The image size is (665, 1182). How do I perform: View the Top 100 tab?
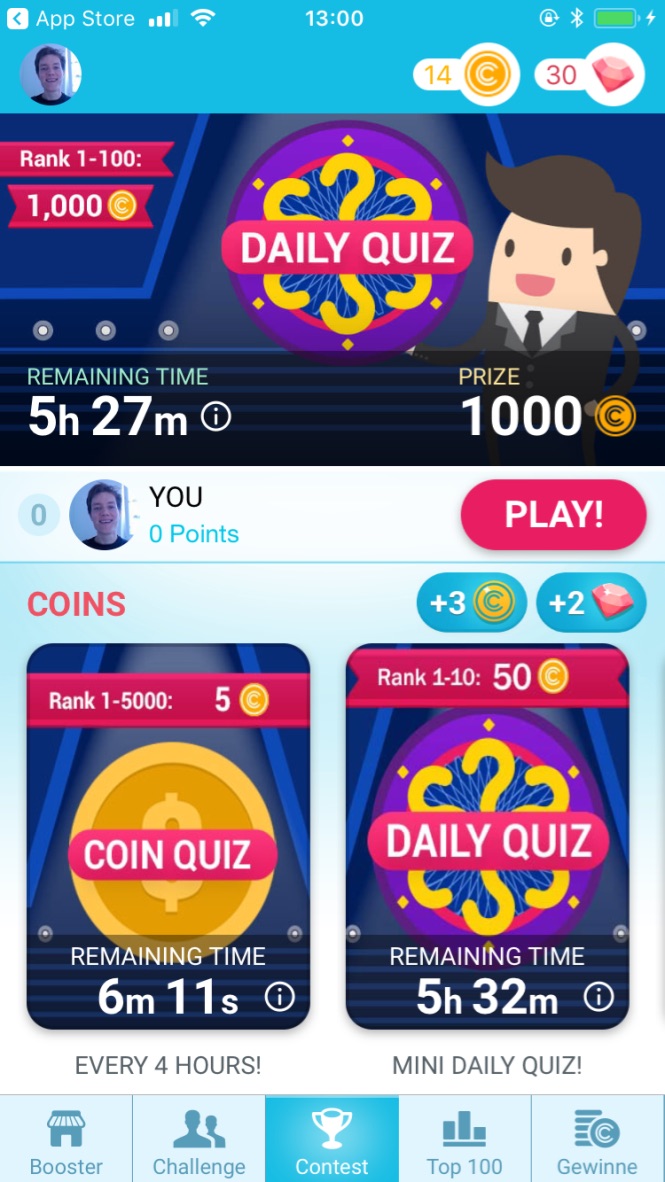464,1140
